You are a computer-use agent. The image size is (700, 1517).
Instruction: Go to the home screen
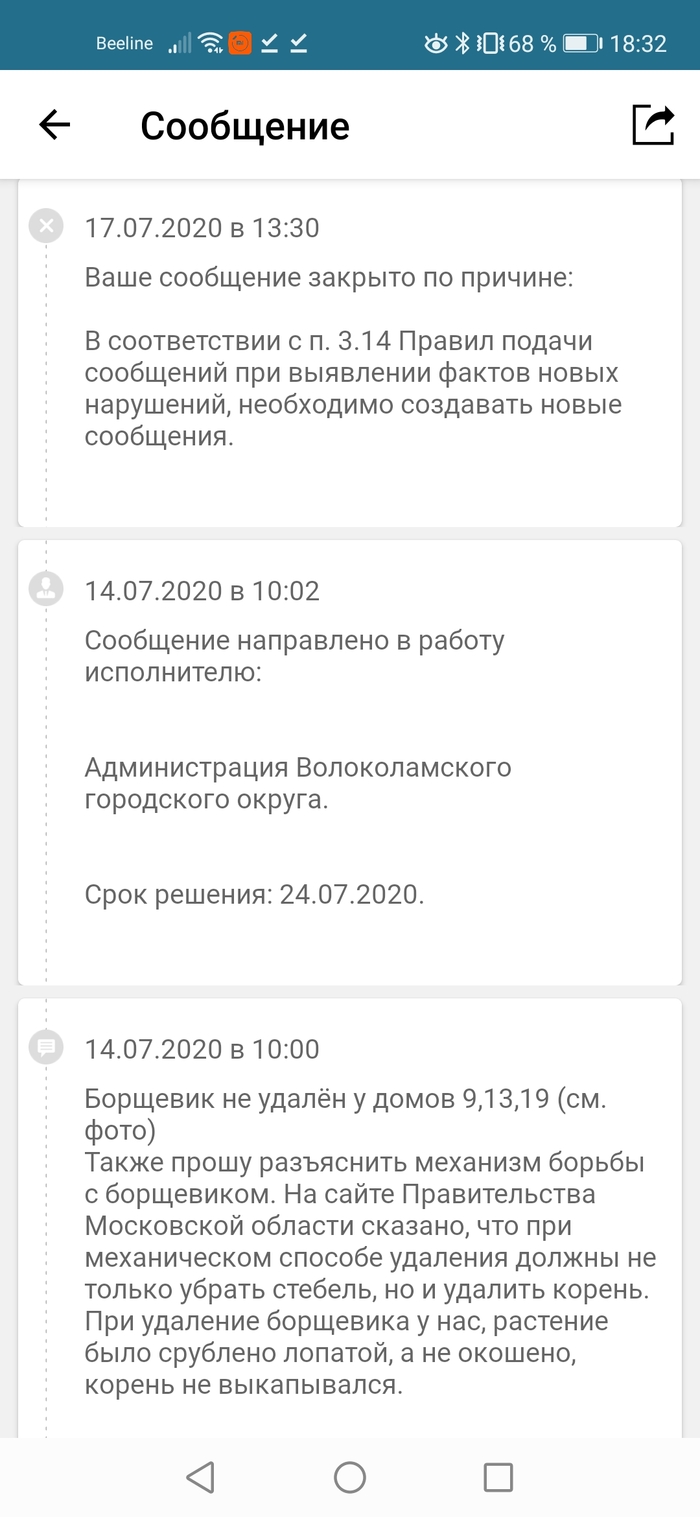pyautogui.click(x=350, y=1477)
